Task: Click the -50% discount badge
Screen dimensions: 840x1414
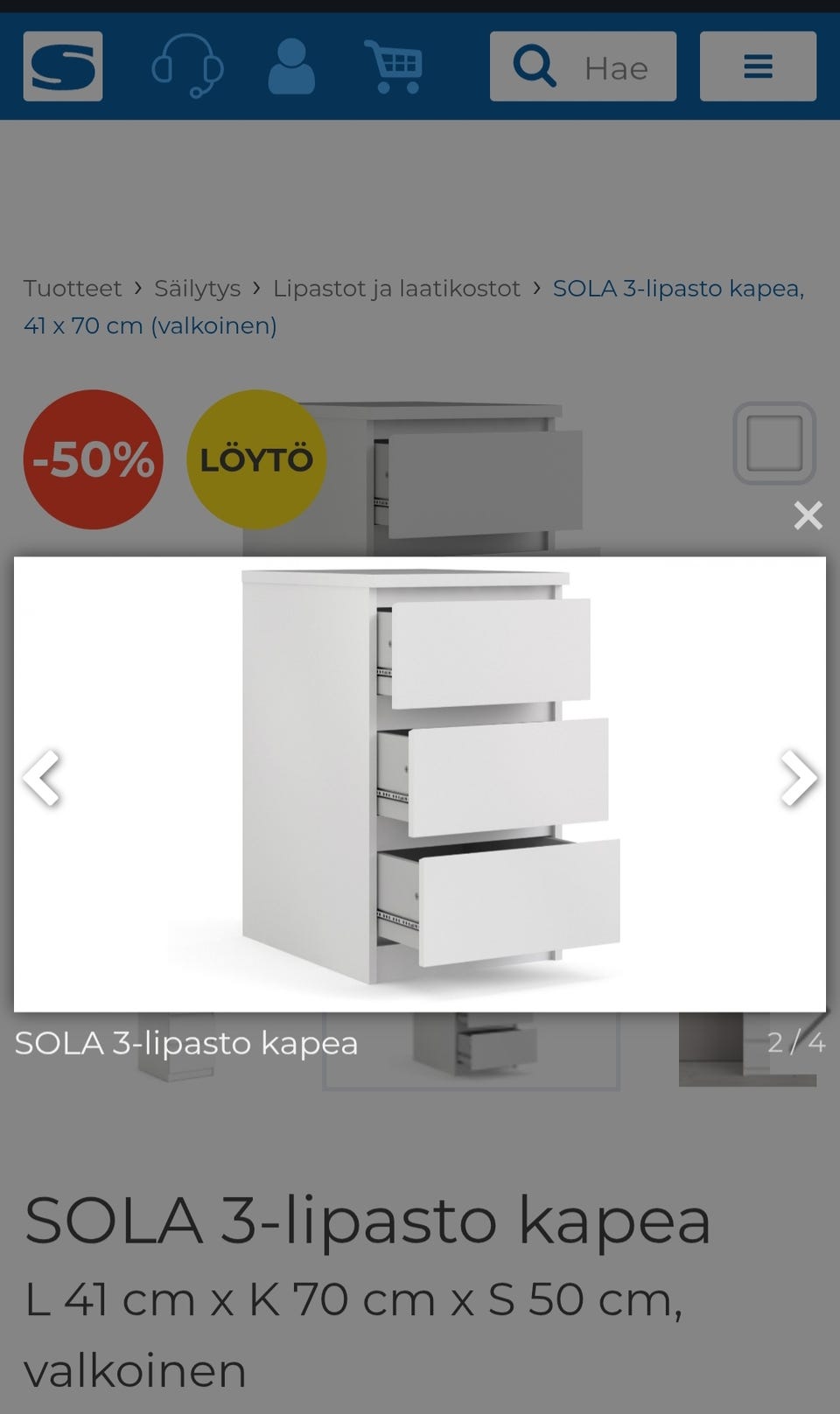Action: click(x=93, y=459)
